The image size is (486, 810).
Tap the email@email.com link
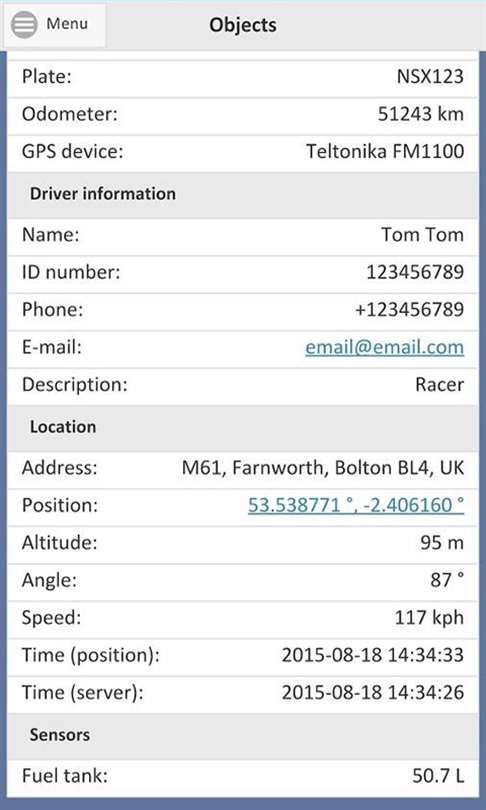click(384, 348)
